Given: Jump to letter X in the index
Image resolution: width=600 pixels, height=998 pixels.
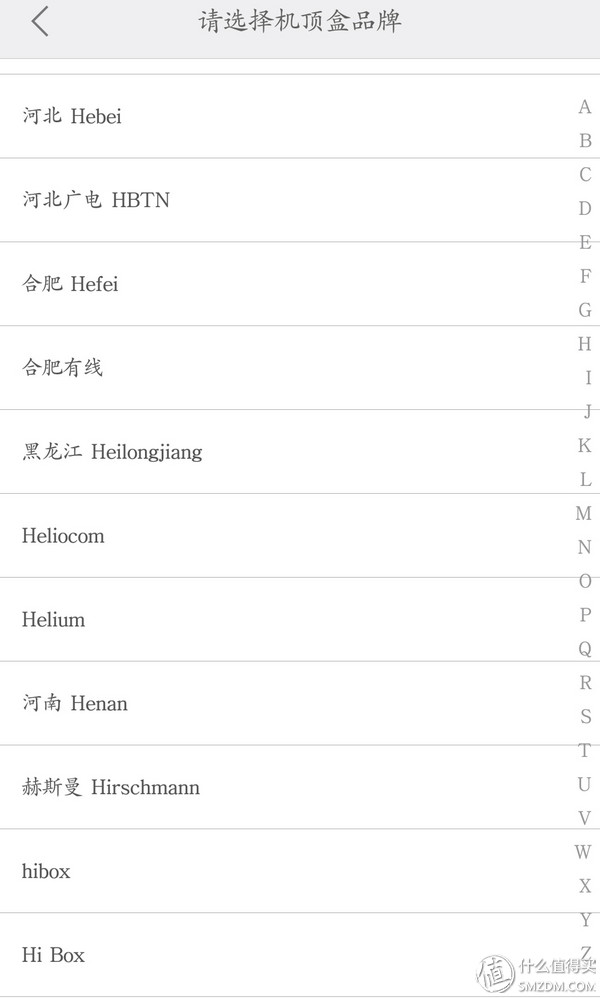Looking at the screenshot, I should coord(585,886).
